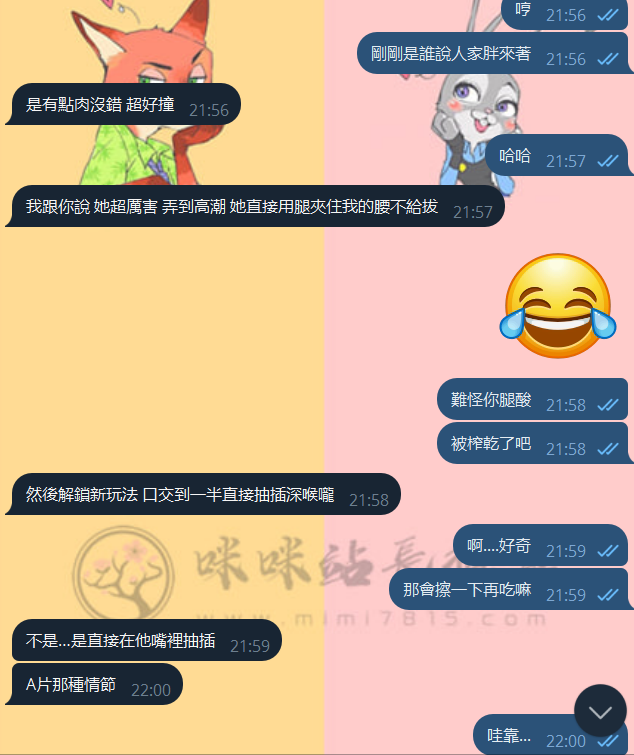Jump to the latest messages with the down arrow
The image size is (634, 755).
pos(600,711)
